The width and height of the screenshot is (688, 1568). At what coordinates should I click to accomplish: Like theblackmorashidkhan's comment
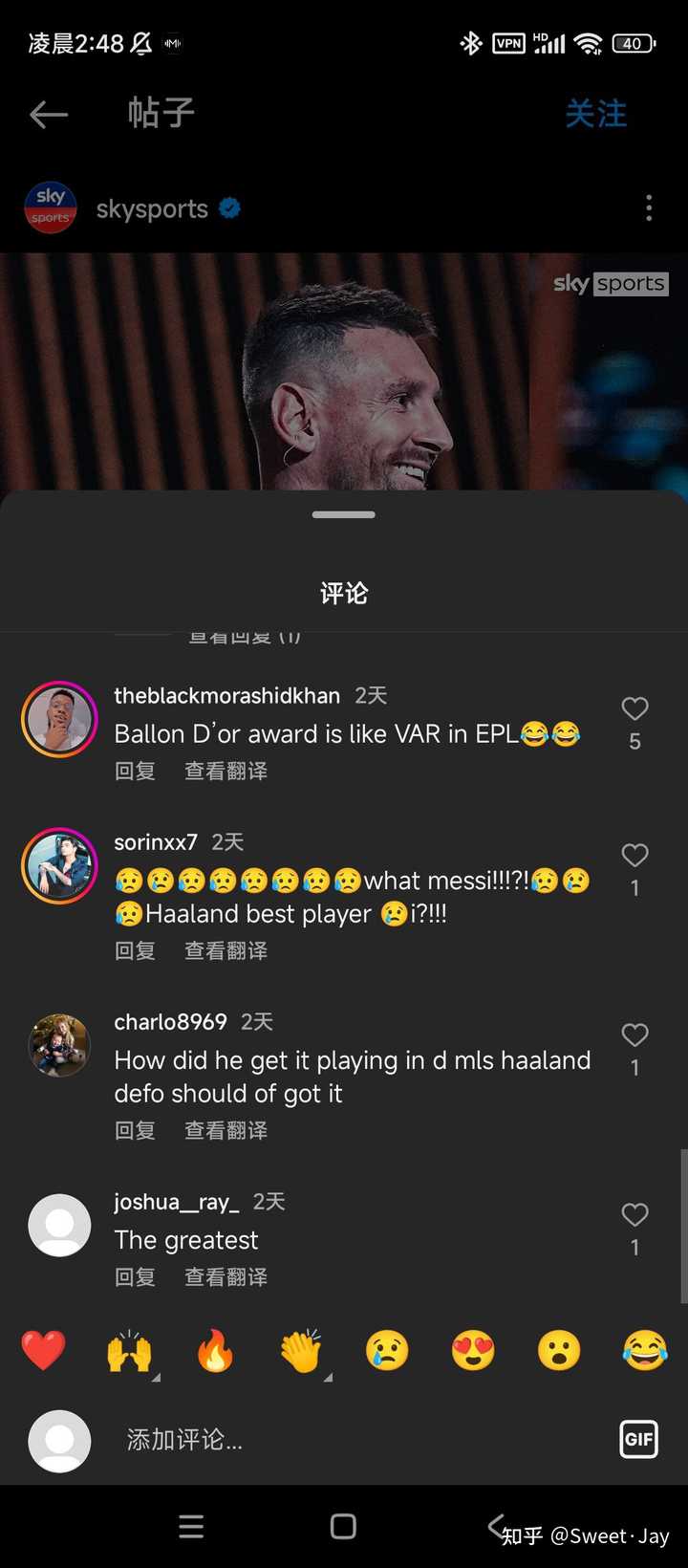634,708
